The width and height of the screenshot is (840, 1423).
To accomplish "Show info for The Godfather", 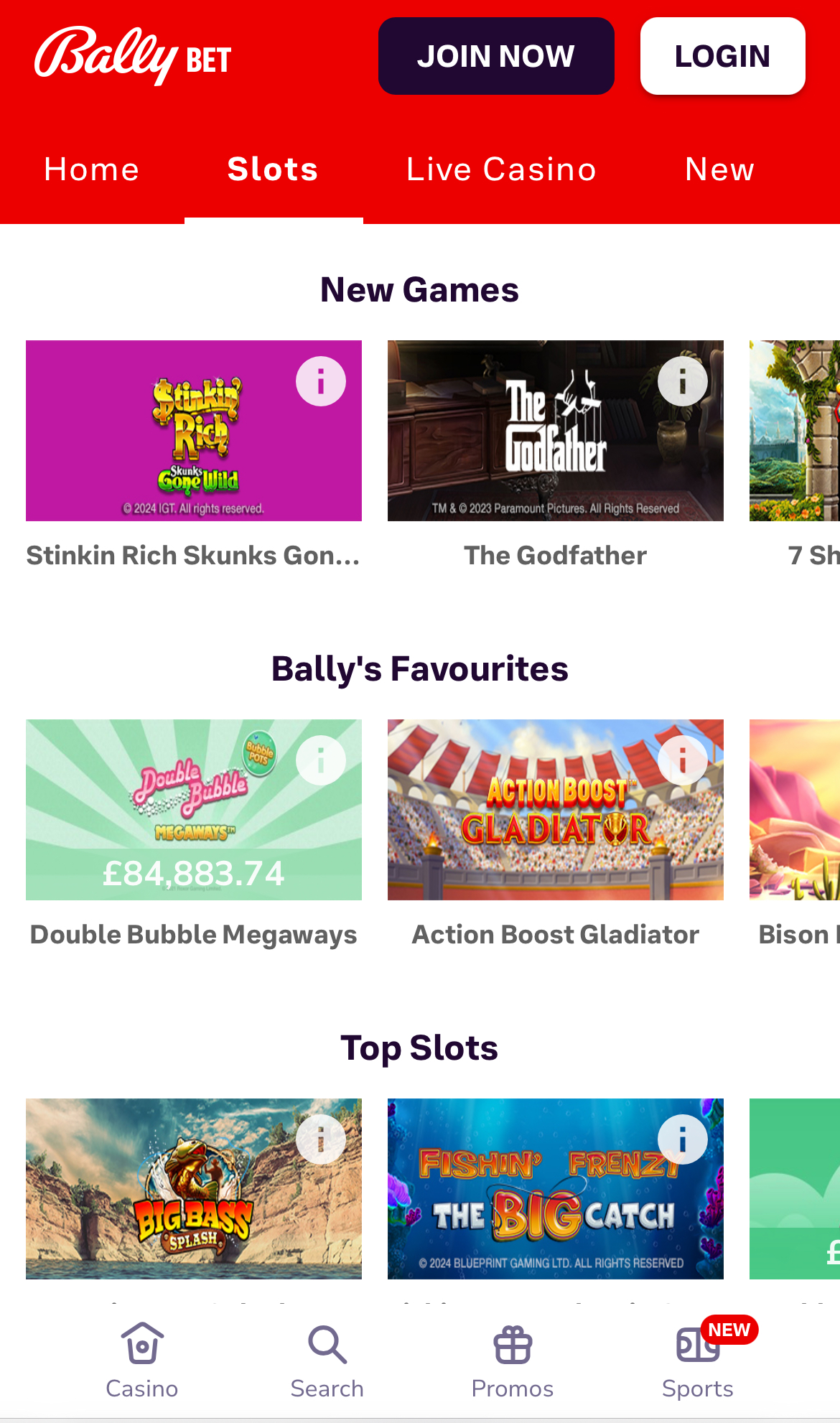I will coord(682,381).
